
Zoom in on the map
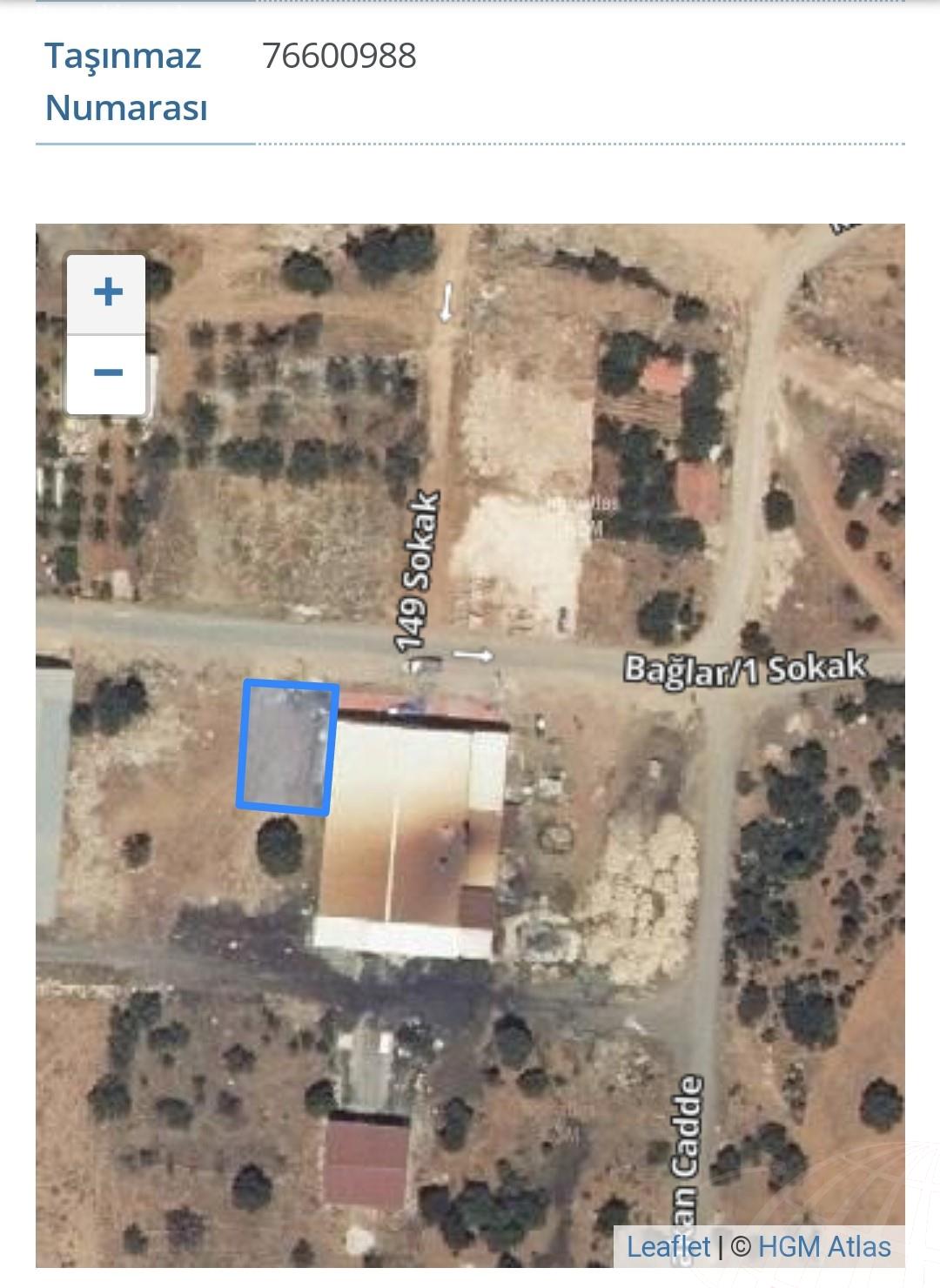tap(107, 293)
